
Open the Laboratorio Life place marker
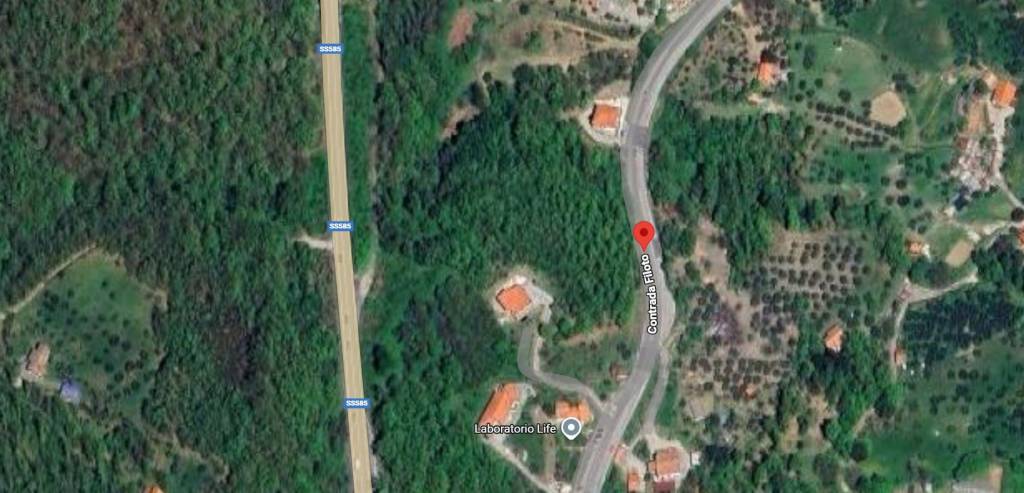pos(571,429)
